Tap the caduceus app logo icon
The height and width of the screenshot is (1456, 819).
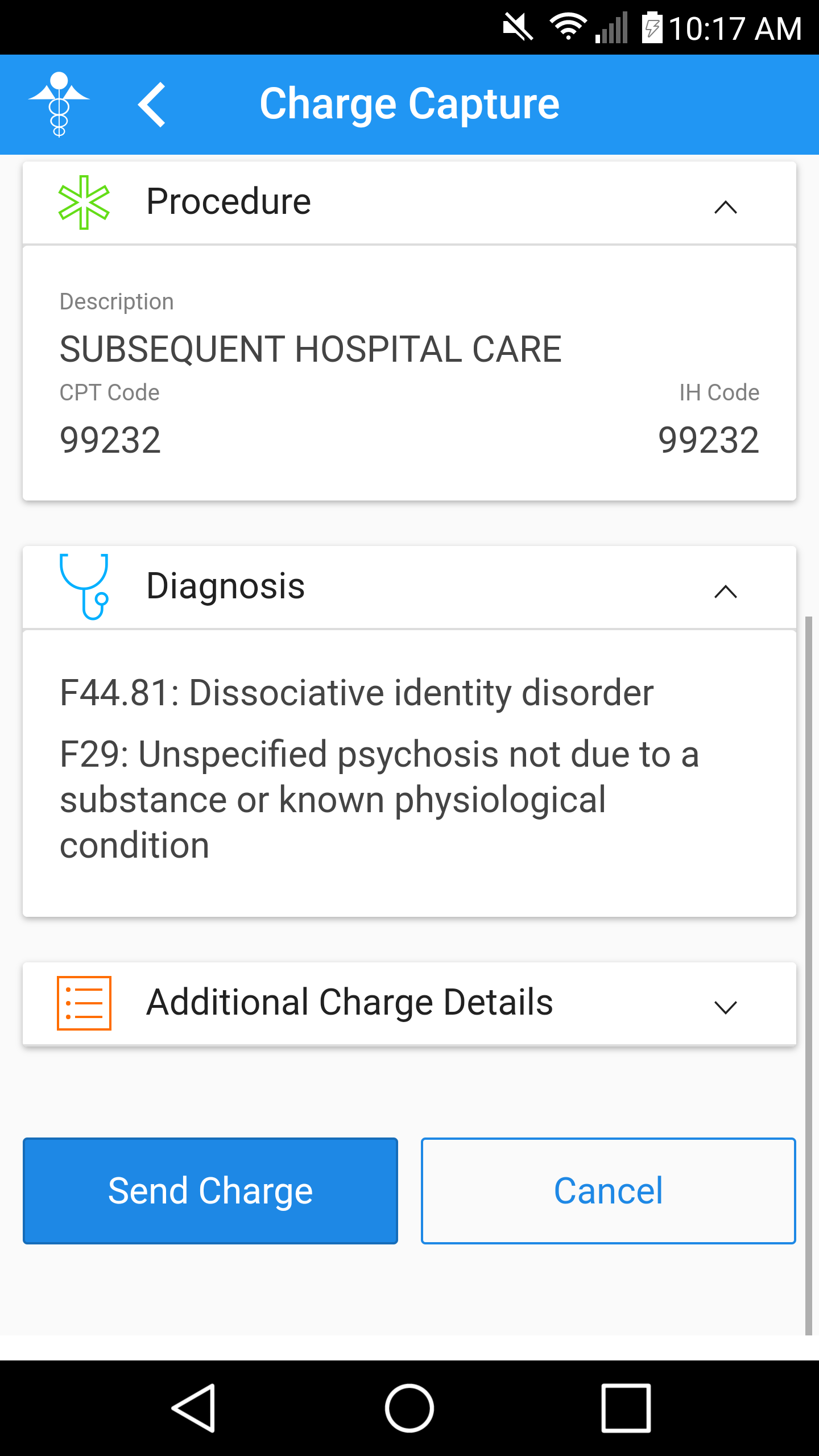point(59,105)
